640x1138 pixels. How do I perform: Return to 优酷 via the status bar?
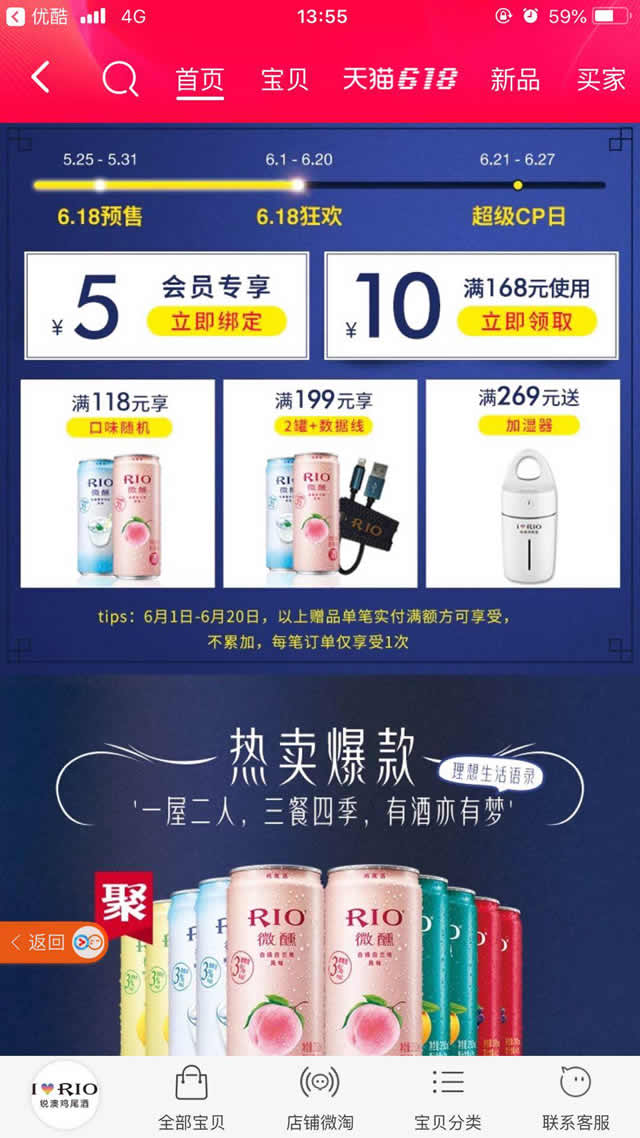click(x=38, y=16)
